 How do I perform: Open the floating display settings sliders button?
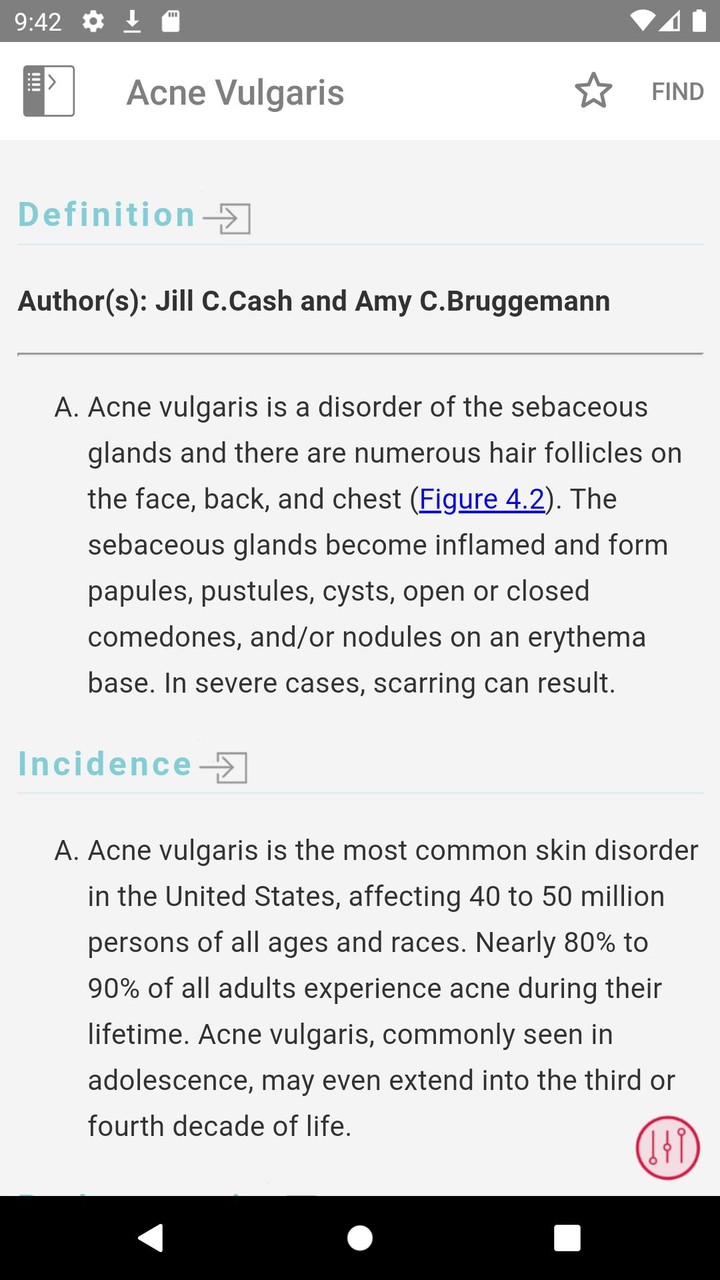(x=667, y=1146)
